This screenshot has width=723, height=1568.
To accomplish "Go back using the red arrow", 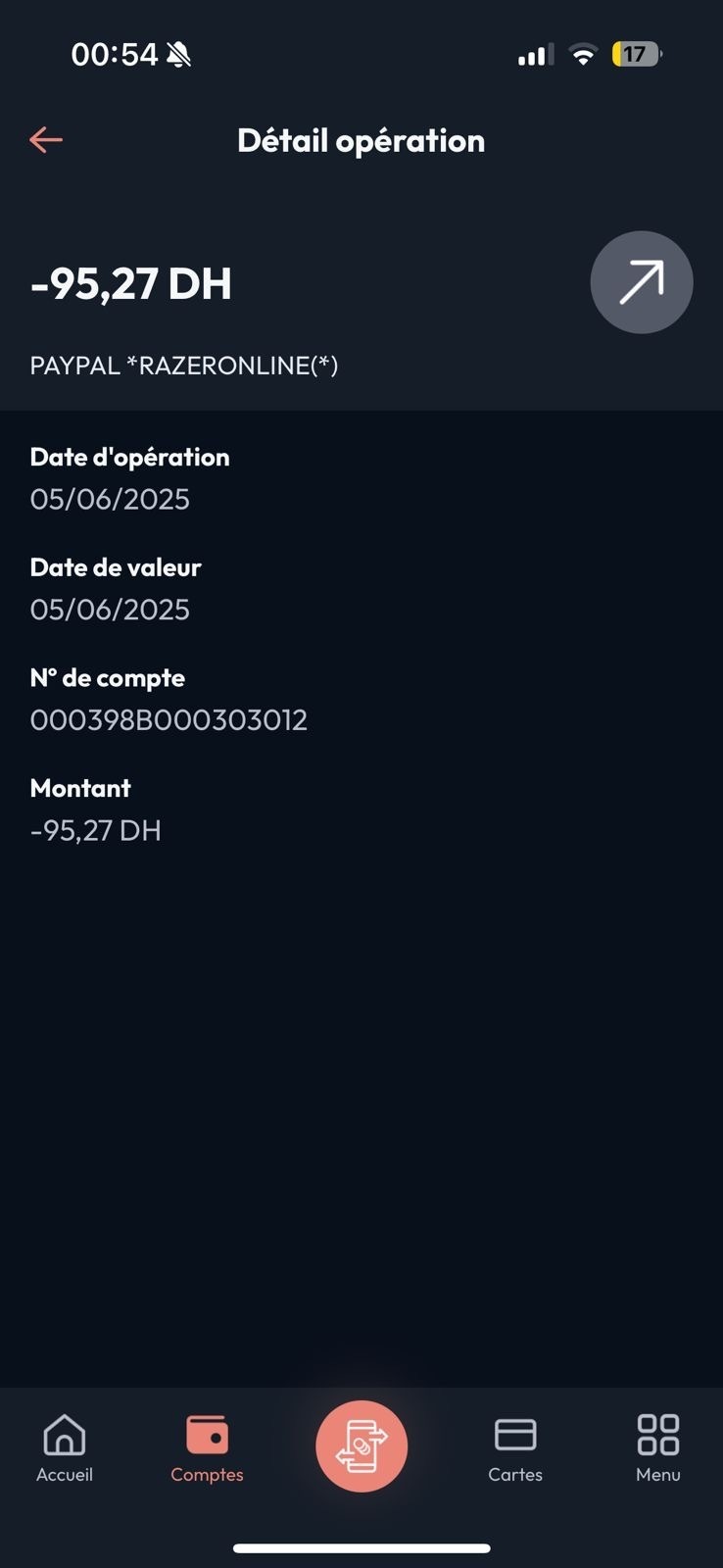I will point(46,140).
